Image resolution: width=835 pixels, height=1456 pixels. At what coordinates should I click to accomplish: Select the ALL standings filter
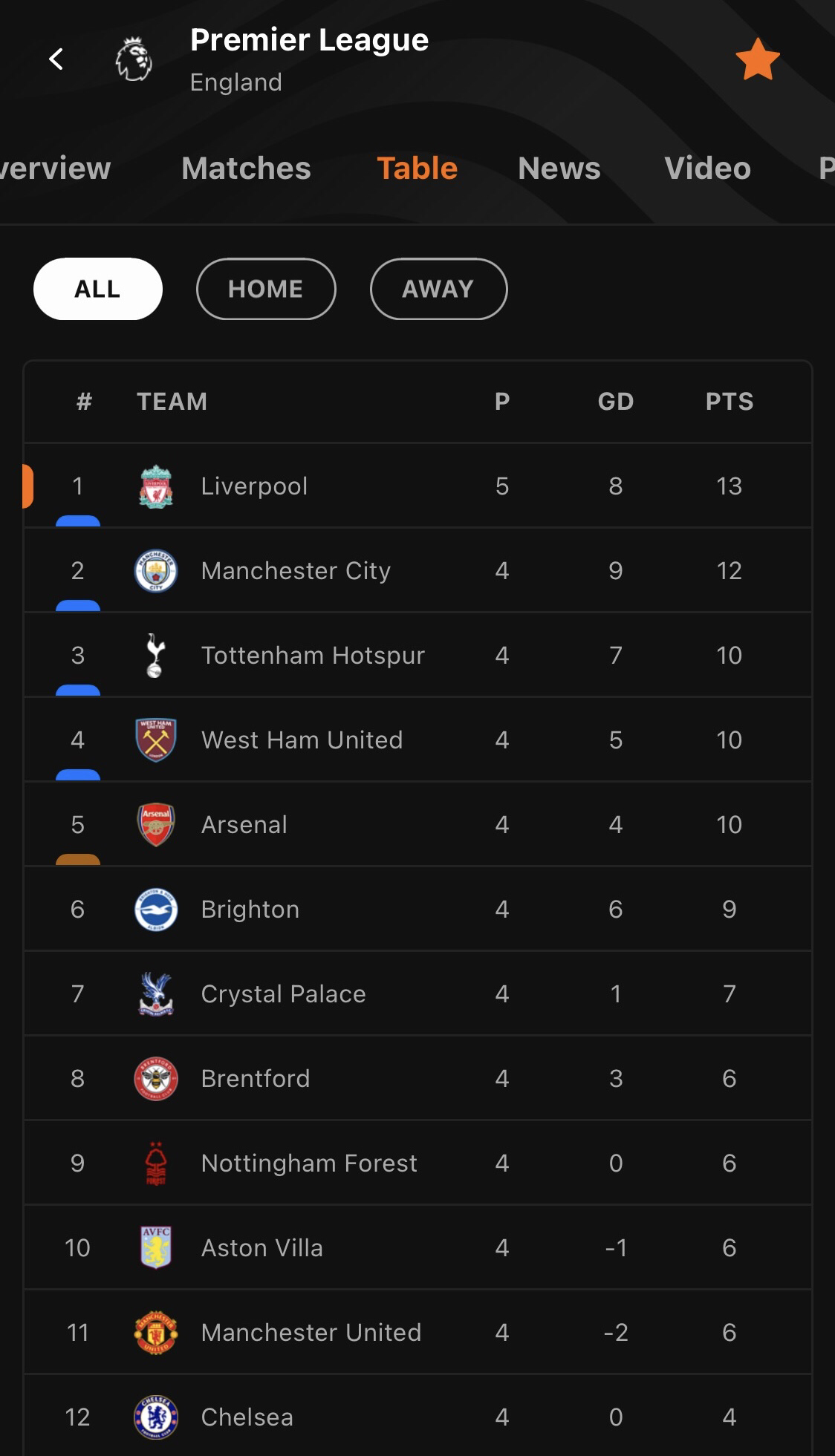coord(98,289)
